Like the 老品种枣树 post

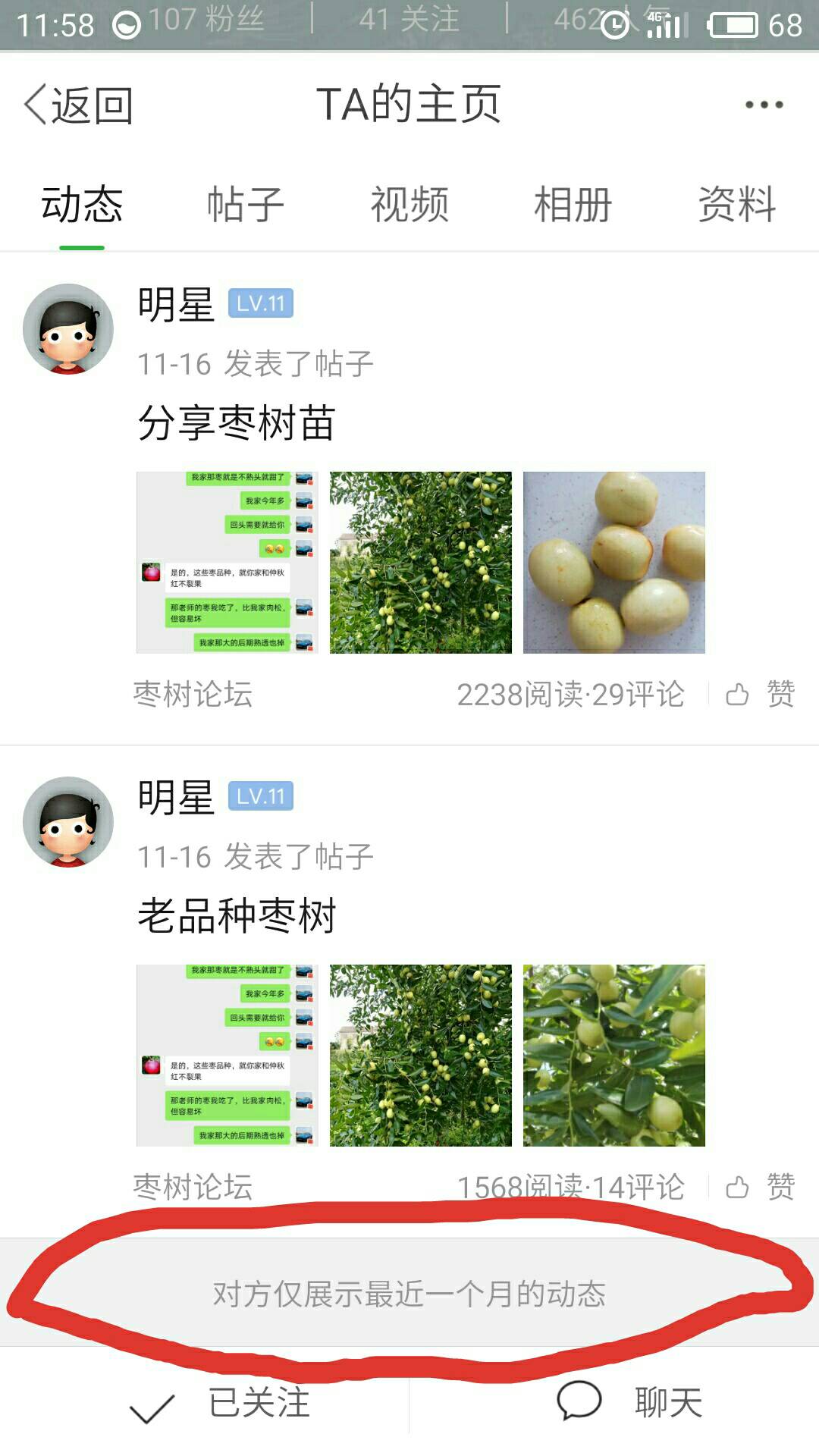pyautogui.click(x=761, y=1187)
